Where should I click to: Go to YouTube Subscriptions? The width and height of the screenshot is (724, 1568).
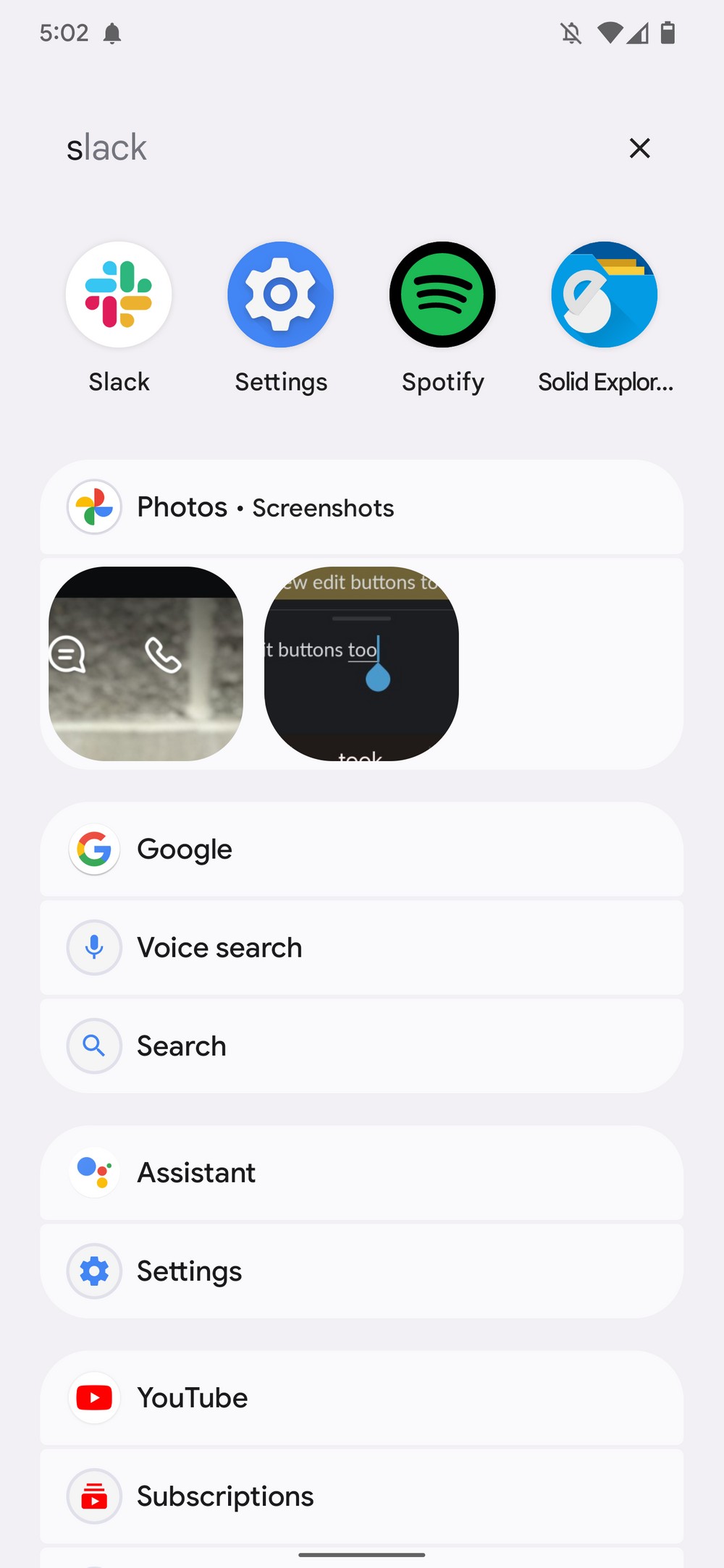361,1496
